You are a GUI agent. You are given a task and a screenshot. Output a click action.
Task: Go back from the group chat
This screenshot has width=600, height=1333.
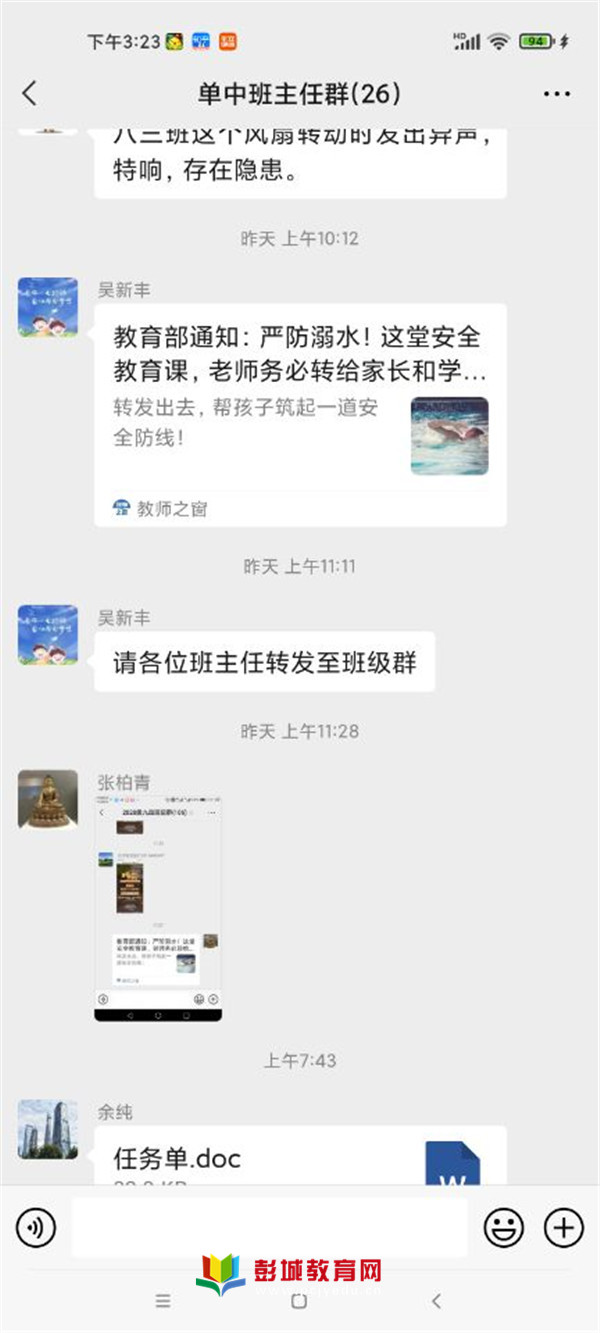tap(30, 94)
